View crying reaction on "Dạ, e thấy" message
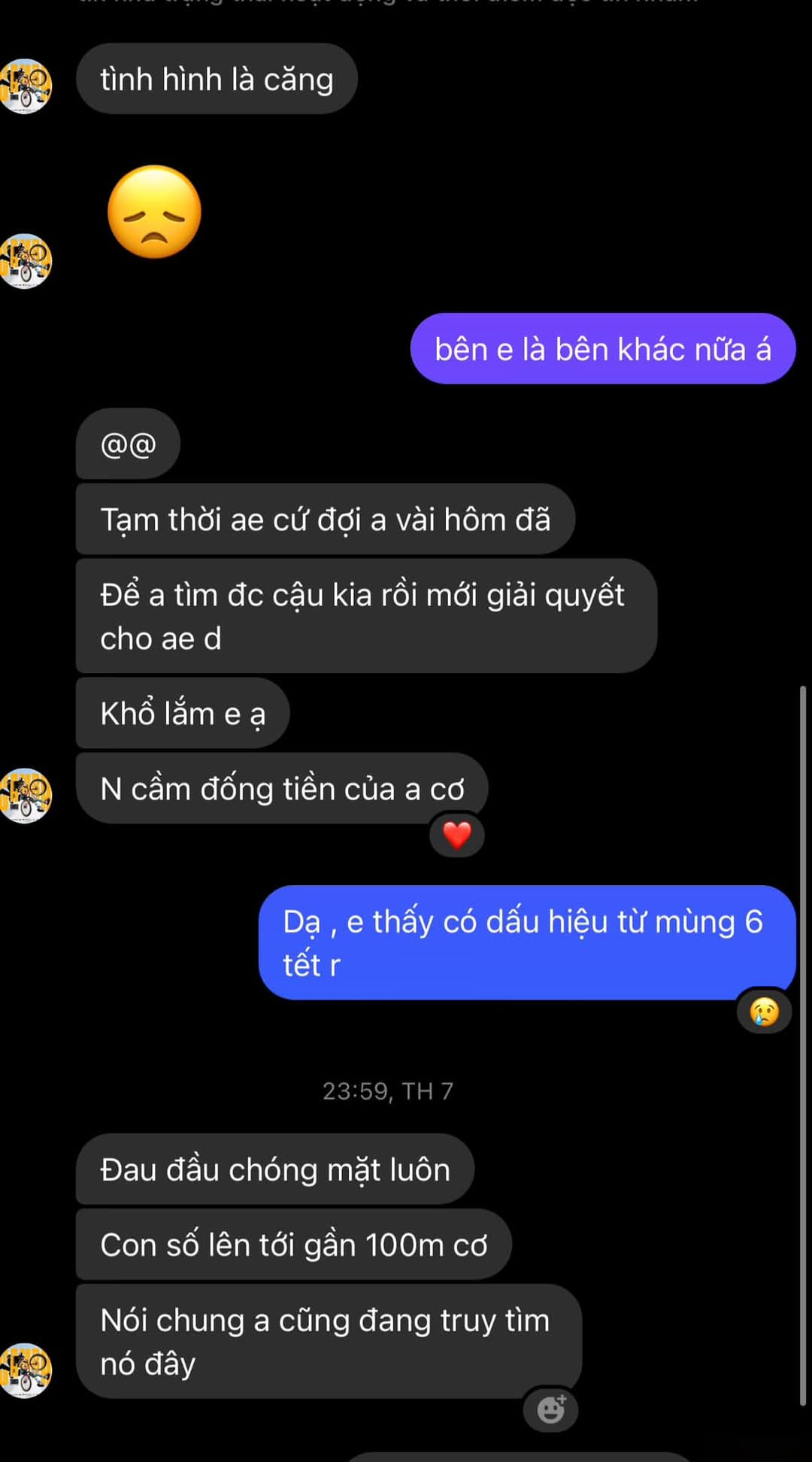812x1462 pixels. point(764,1012)
